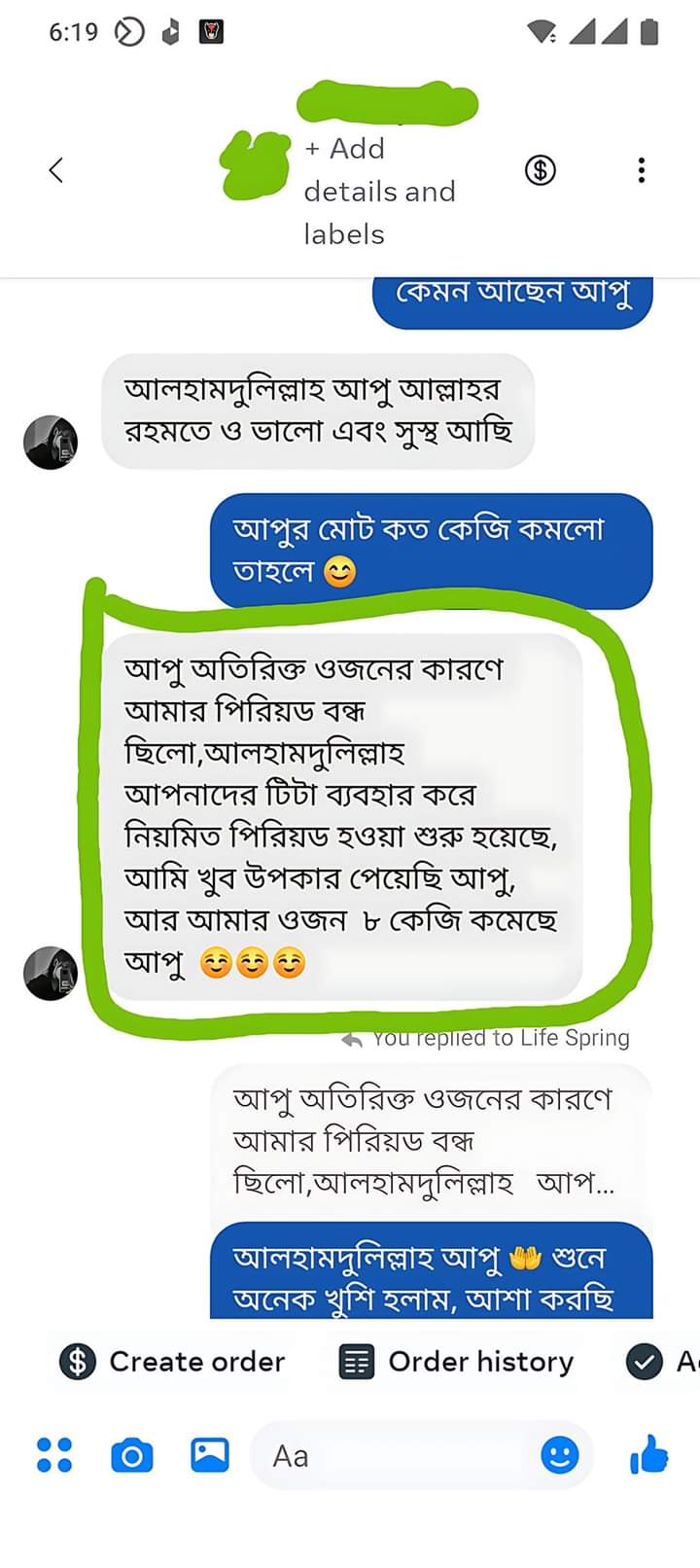Focus the Aa message input field
The image size is (700, 1568).
pos(389,1455)
